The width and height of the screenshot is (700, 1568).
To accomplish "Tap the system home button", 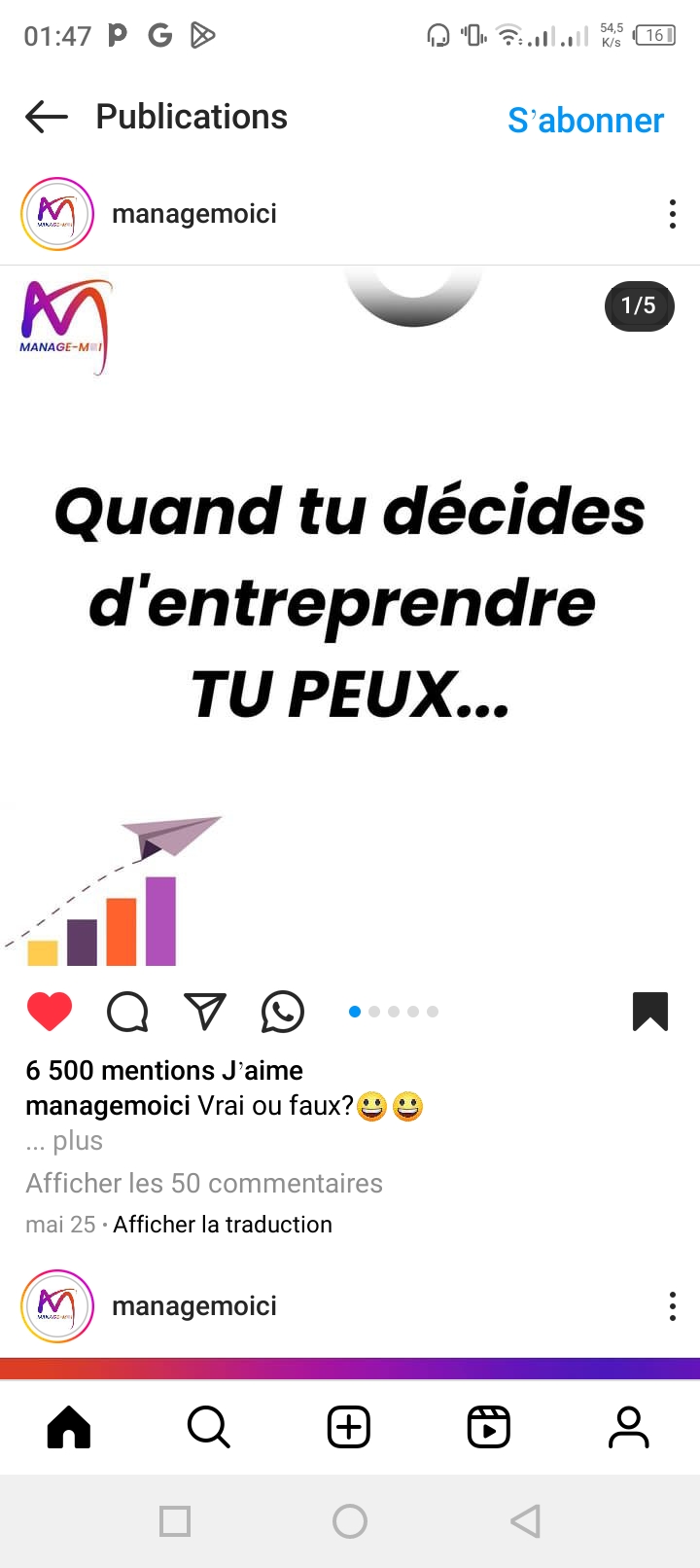I will [x=350, y=1520].
